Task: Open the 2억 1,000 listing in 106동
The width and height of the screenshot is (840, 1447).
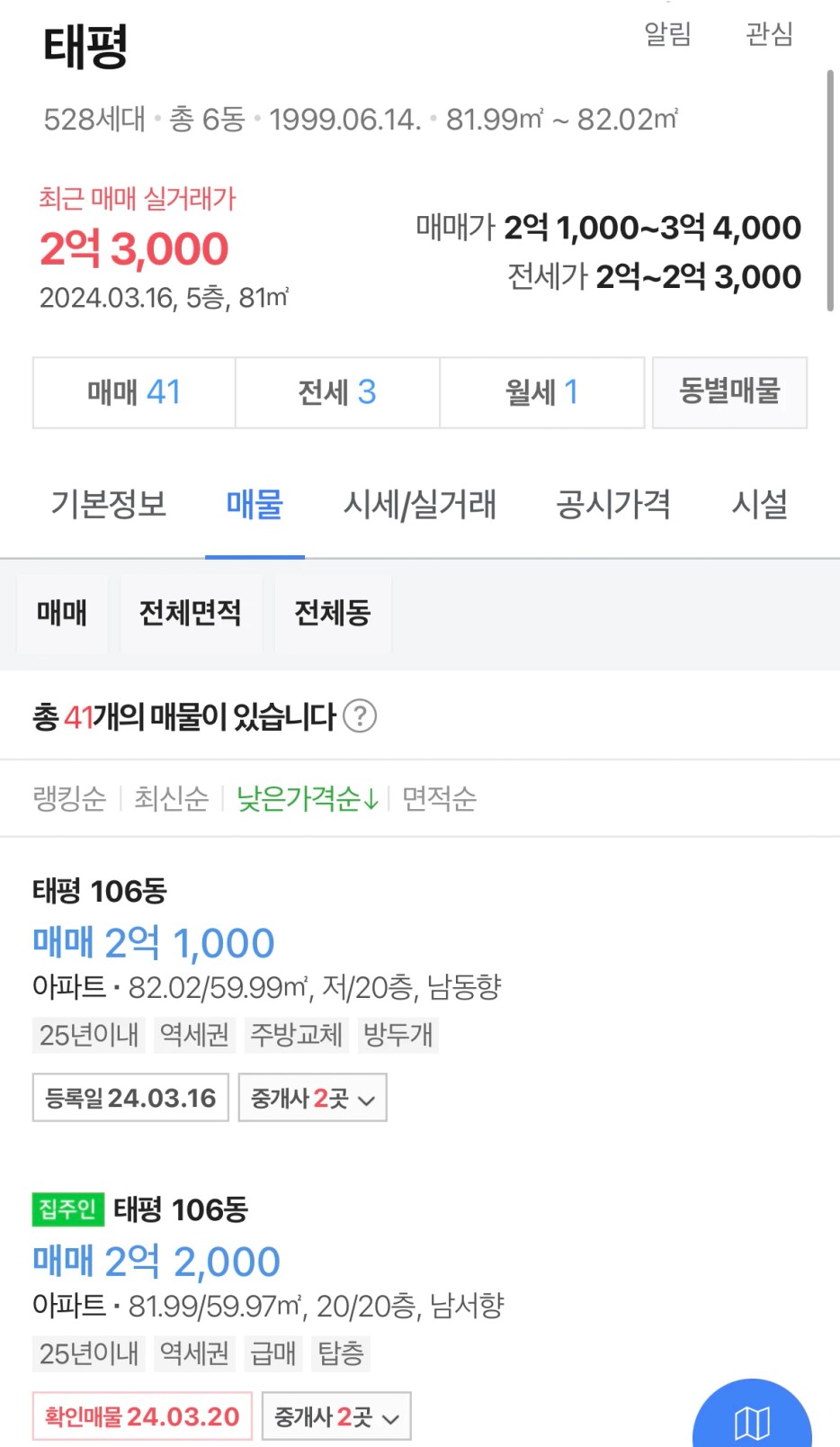Action: pyautogui.click(x=154, y=943)
